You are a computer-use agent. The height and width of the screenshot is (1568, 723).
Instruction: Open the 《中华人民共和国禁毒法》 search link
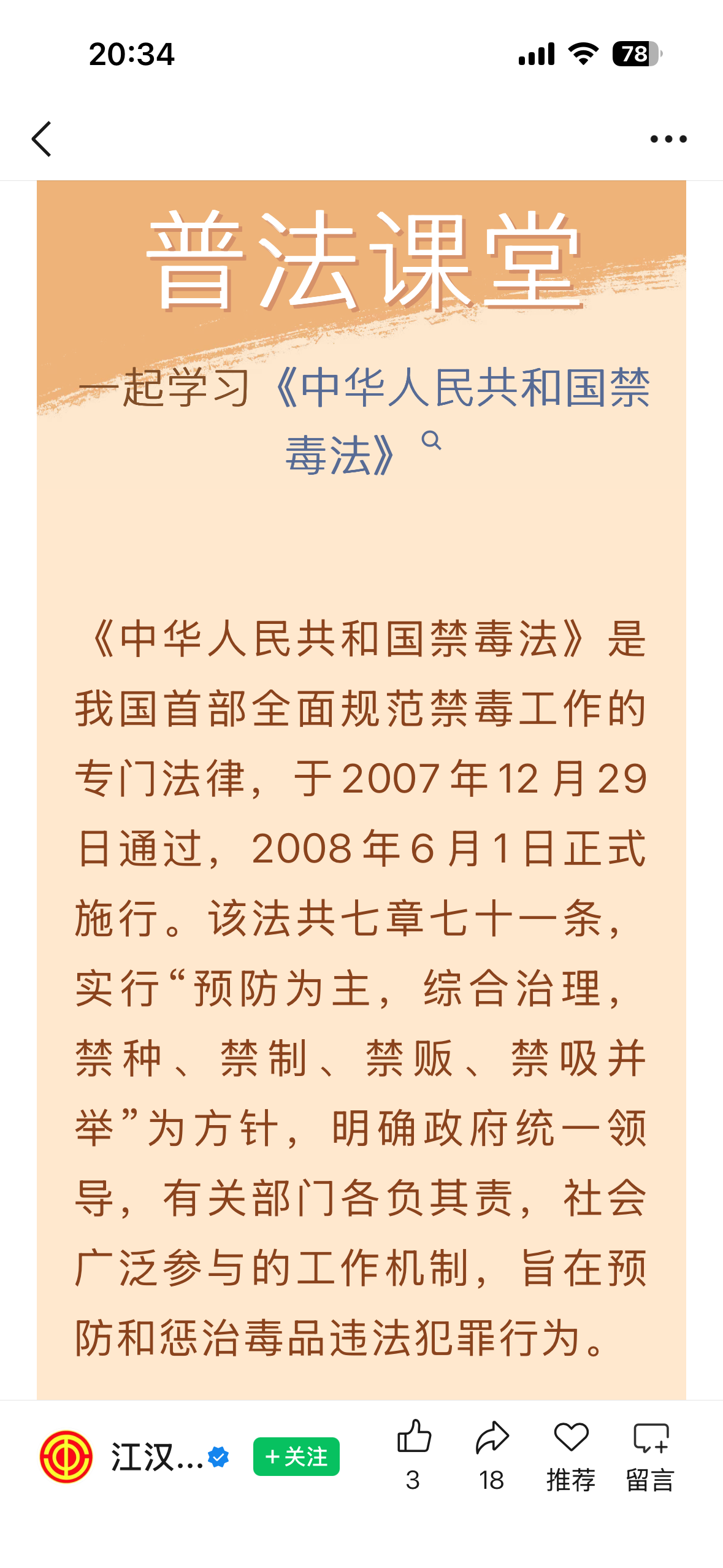coord(461,388)
